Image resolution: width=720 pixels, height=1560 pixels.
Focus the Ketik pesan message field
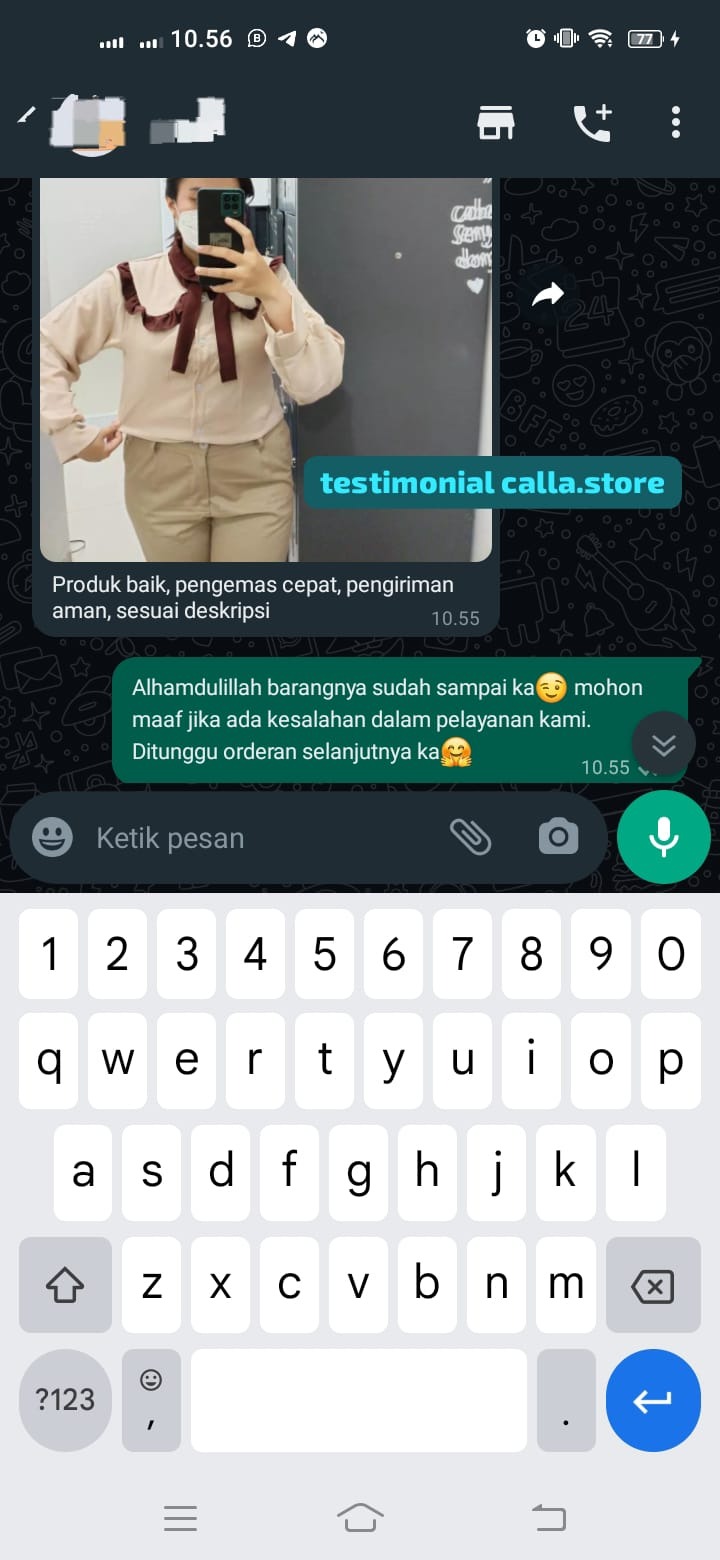coord(260,838)
